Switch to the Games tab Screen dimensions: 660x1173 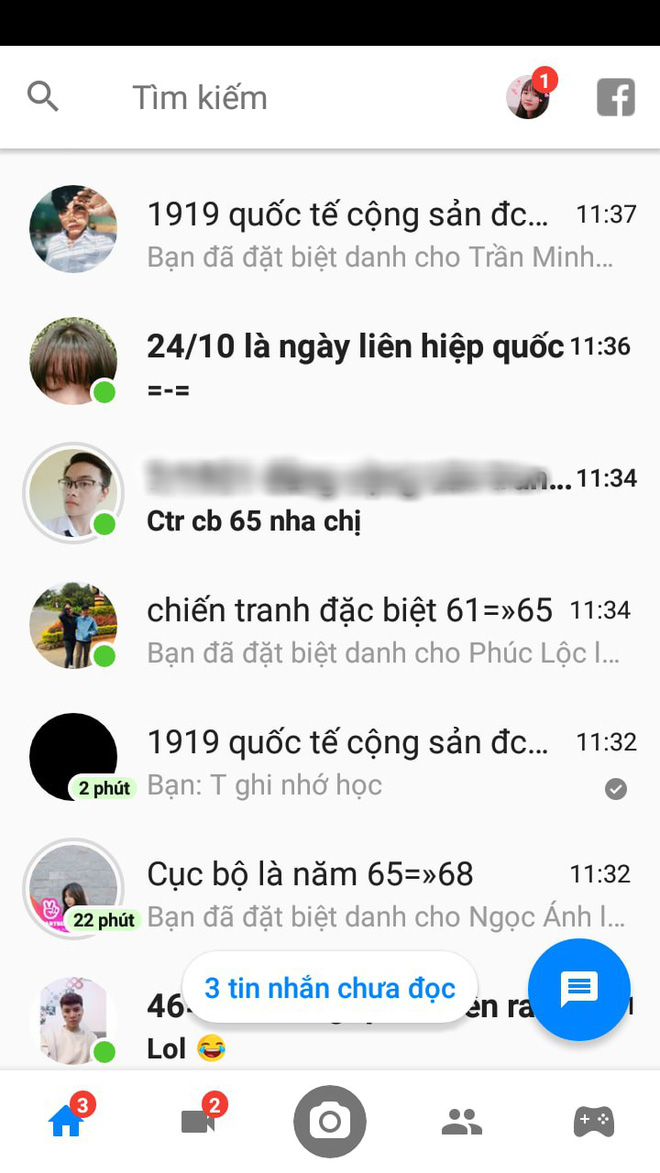point(593,1122)
